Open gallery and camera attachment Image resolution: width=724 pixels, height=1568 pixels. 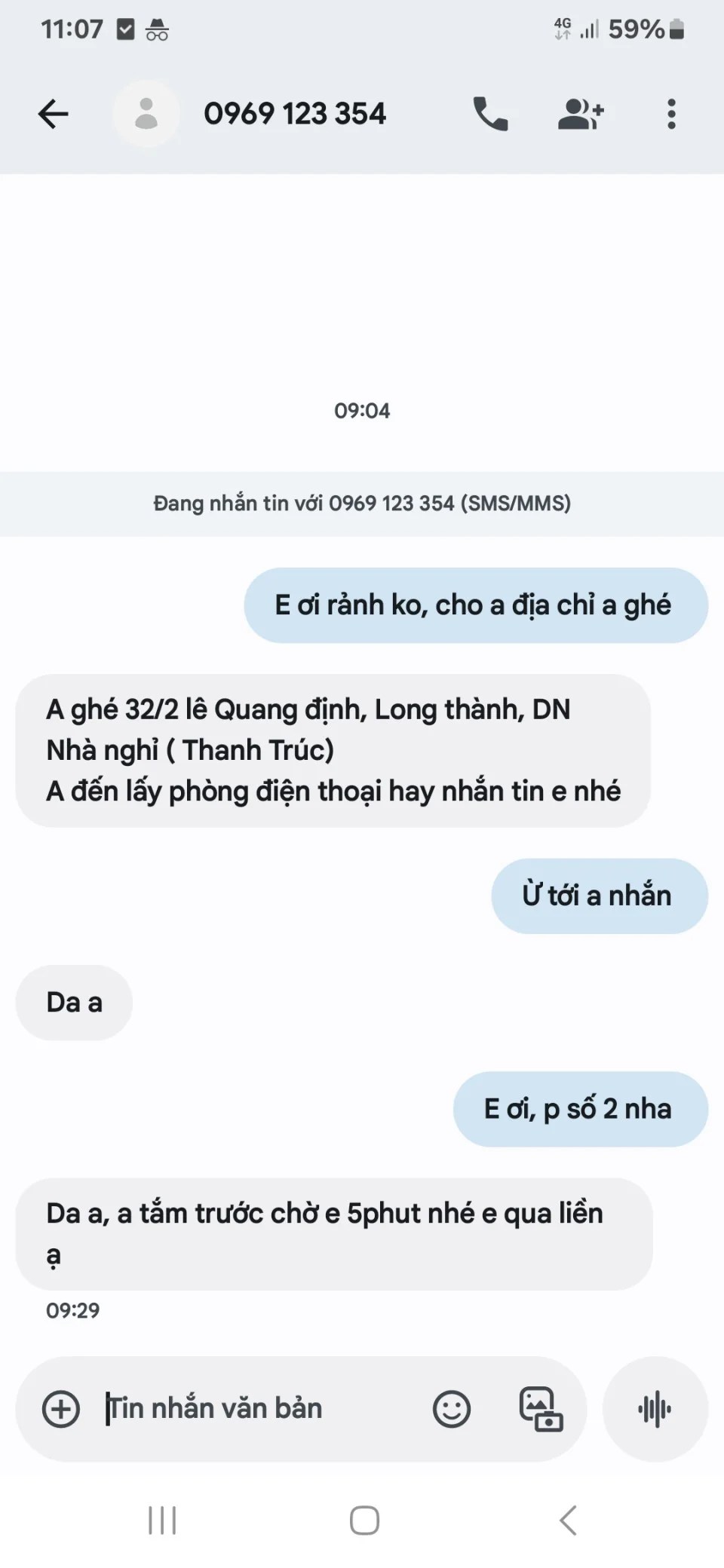(541, 1409)
